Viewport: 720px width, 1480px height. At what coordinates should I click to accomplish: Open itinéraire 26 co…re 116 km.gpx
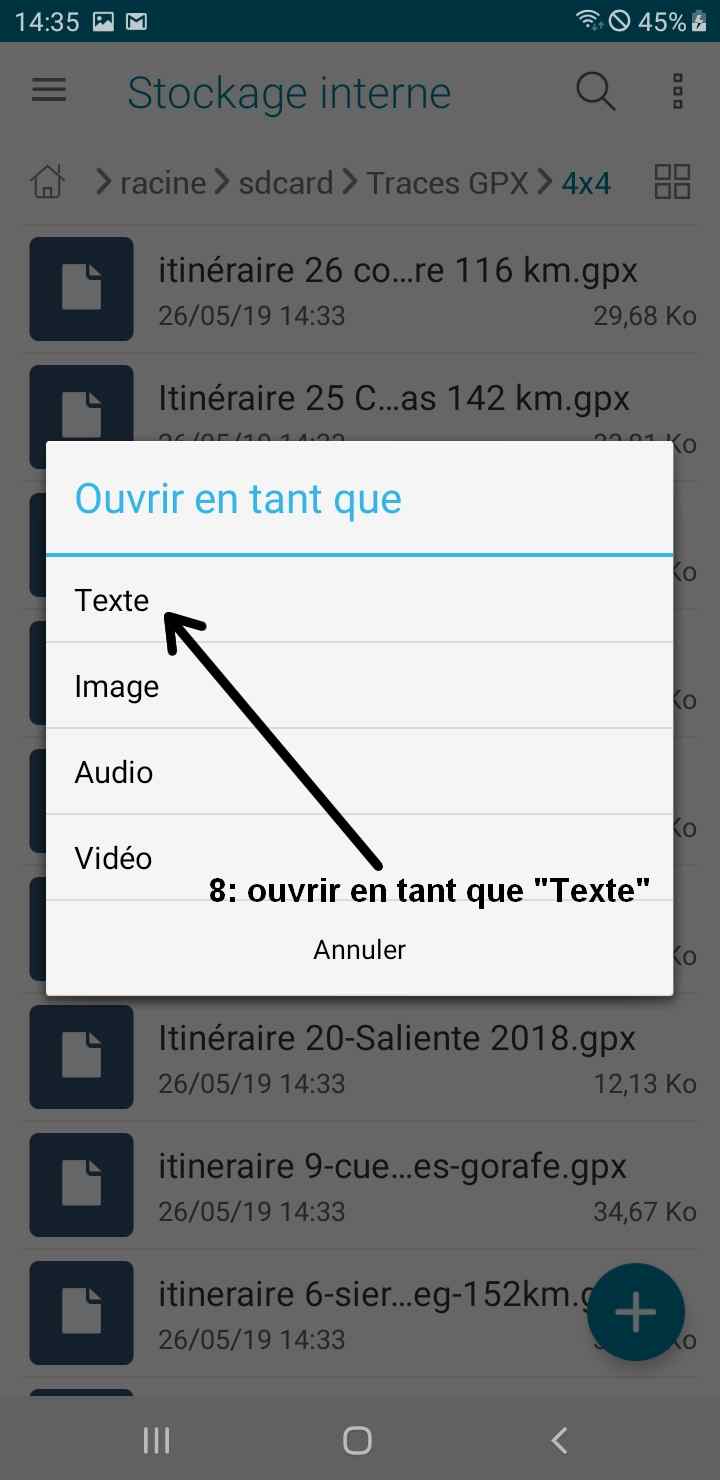point(360,289)
